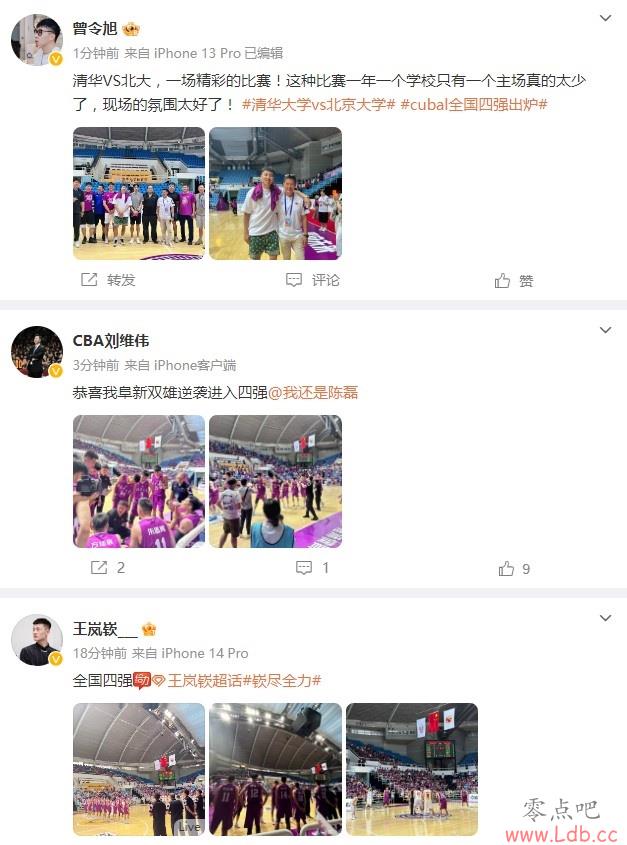Viewport: 627px width, 845px height.
Task: Open the single comment on CBA刘维伟's post
Action: click(x=313, y=568)
